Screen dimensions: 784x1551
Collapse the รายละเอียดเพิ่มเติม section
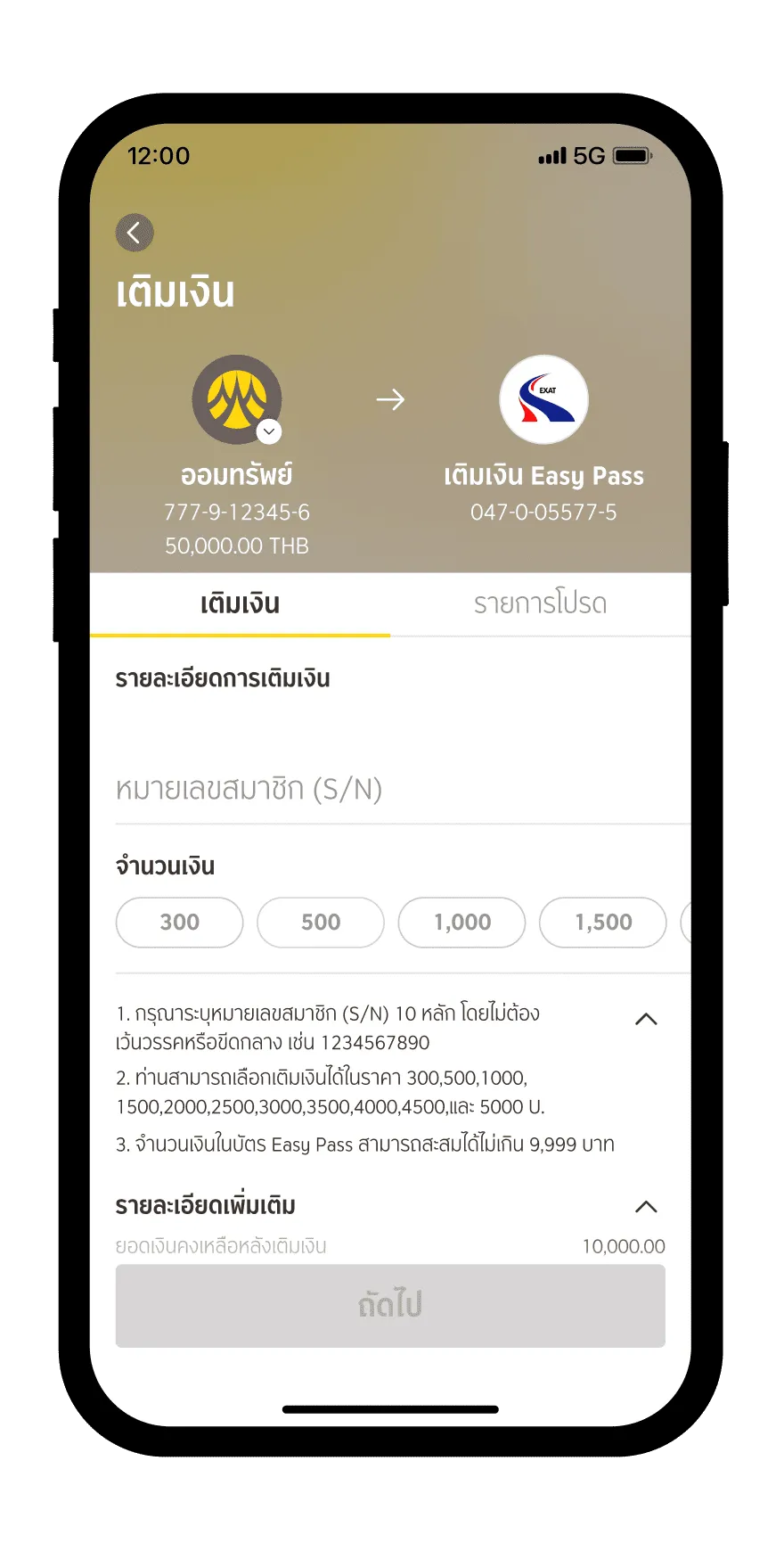[x=646, y=1206]
